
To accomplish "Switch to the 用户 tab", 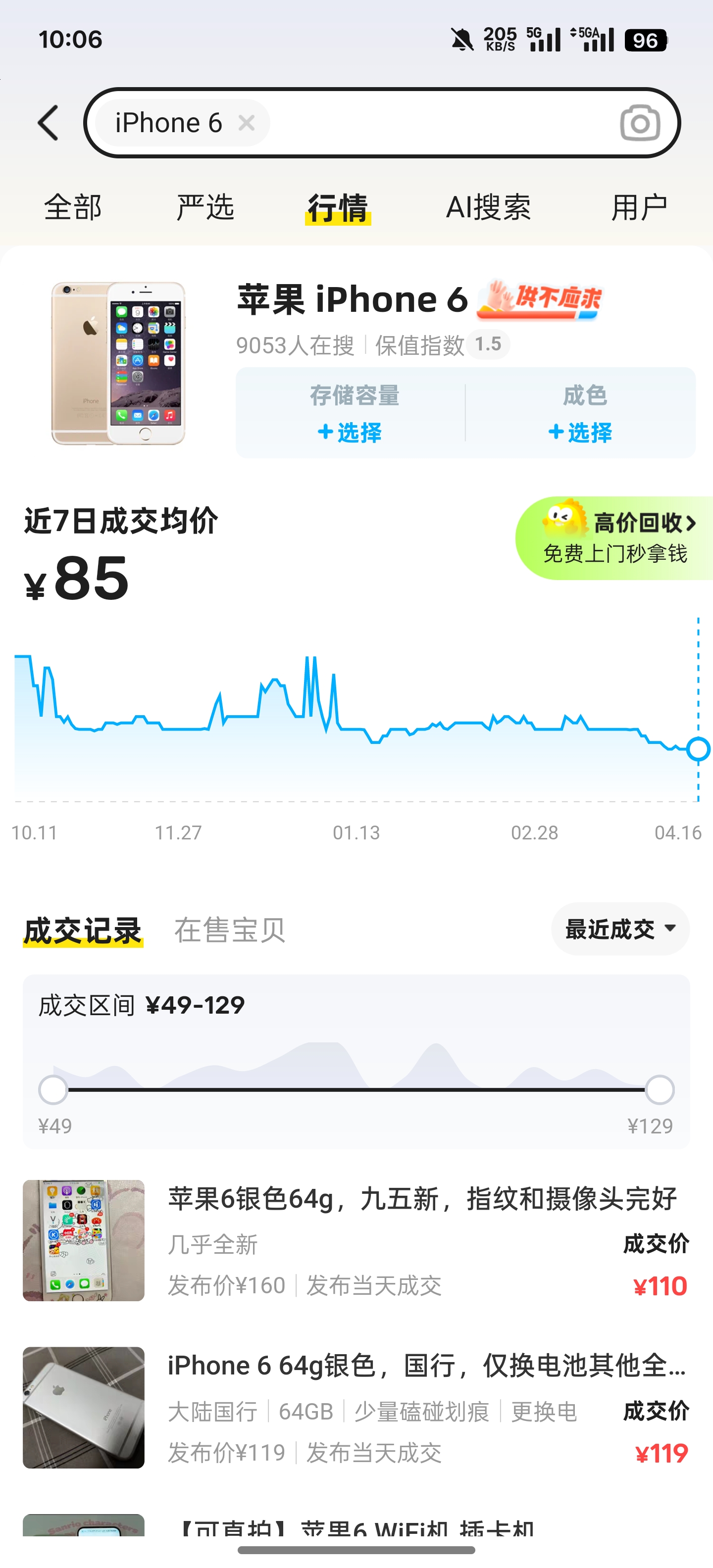I will pos(639,207).
